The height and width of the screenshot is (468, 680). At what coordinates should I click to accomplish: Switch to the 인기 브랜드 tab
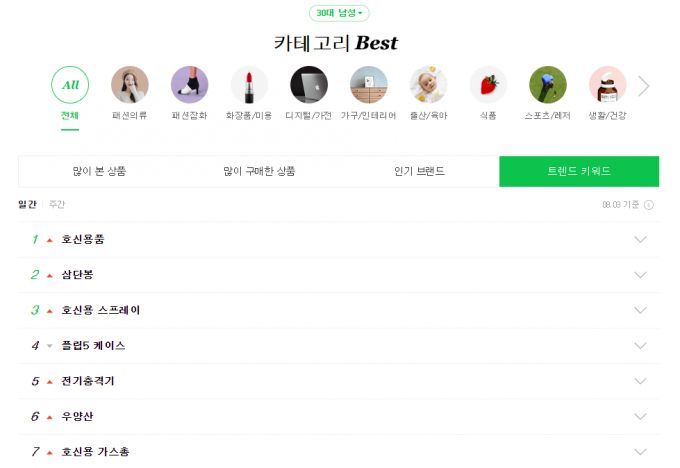[x=419, y=171]
